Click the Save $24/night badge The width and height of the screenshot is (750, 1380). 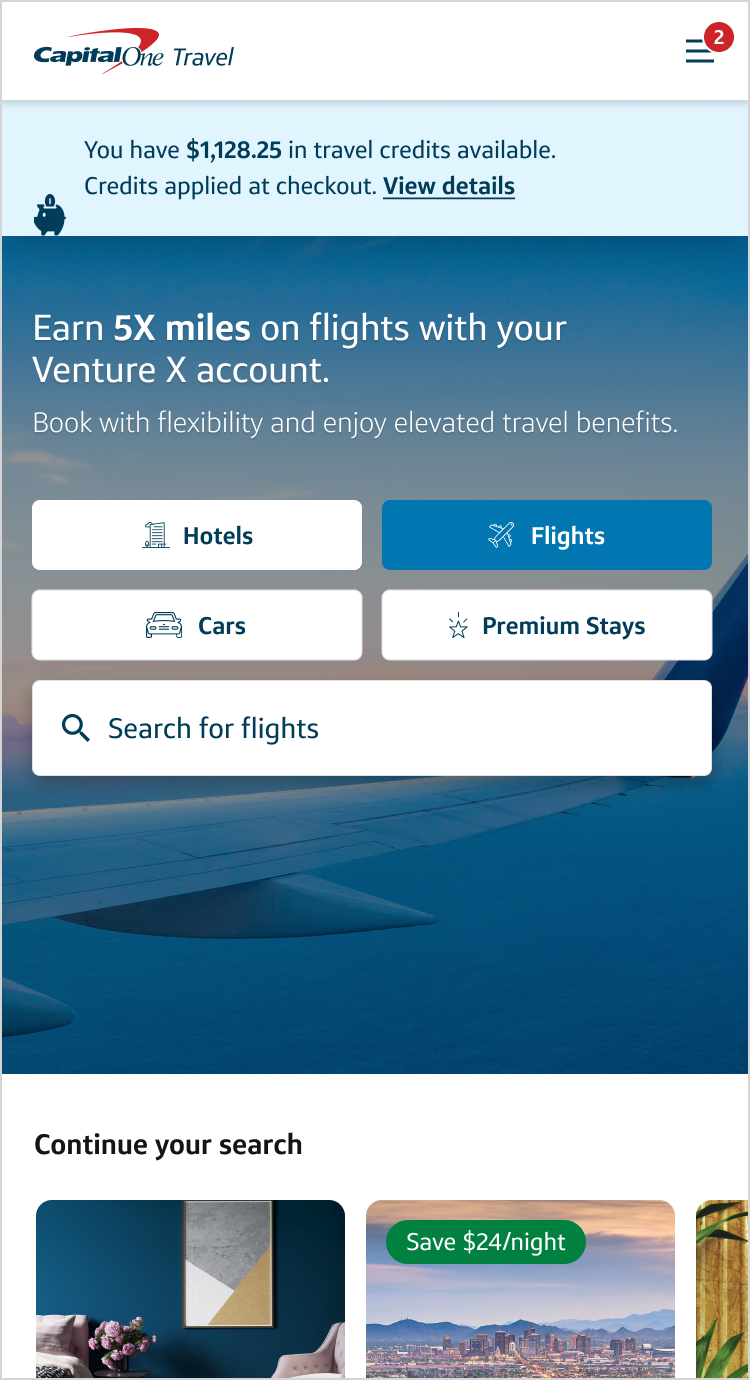click(x=486, y=1242)
